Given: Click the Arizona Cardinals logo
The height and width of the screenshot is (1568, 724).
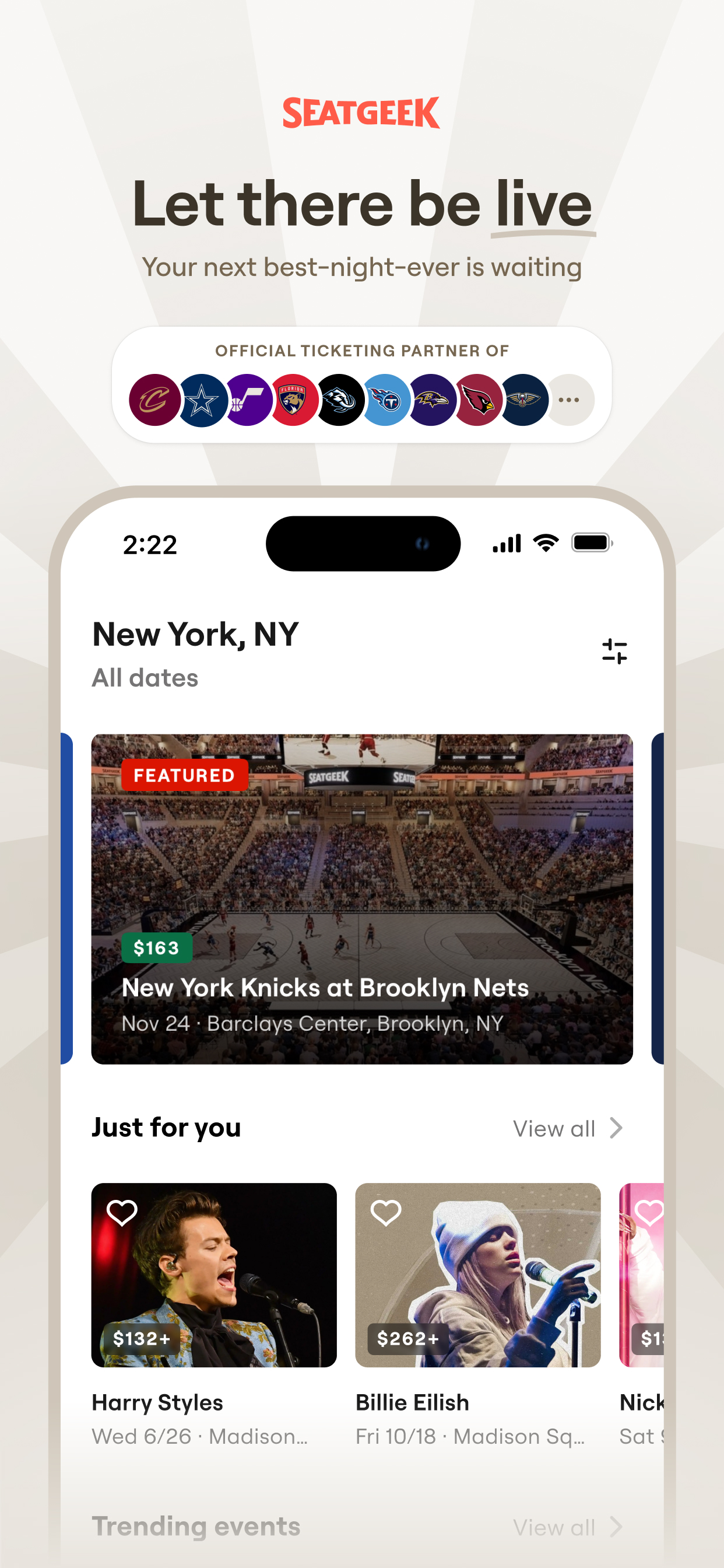Looking at the screenshot, I should tap(479, 400).
